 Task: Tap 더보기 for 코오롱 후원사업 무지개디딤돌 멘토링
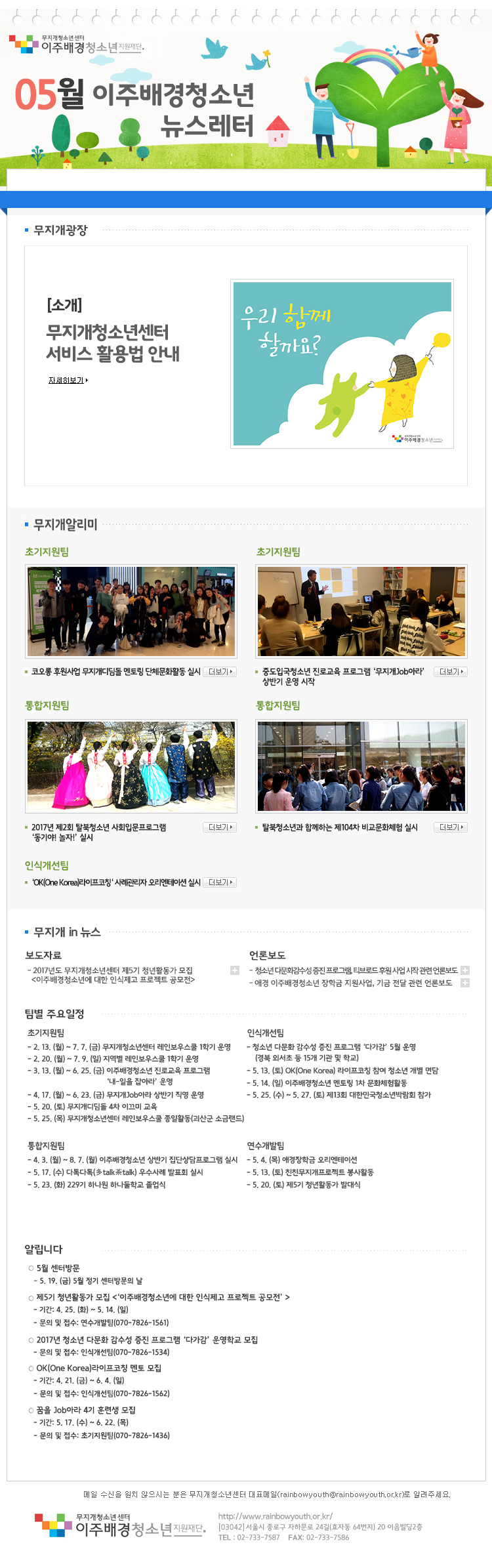click(x=220, y=672)
